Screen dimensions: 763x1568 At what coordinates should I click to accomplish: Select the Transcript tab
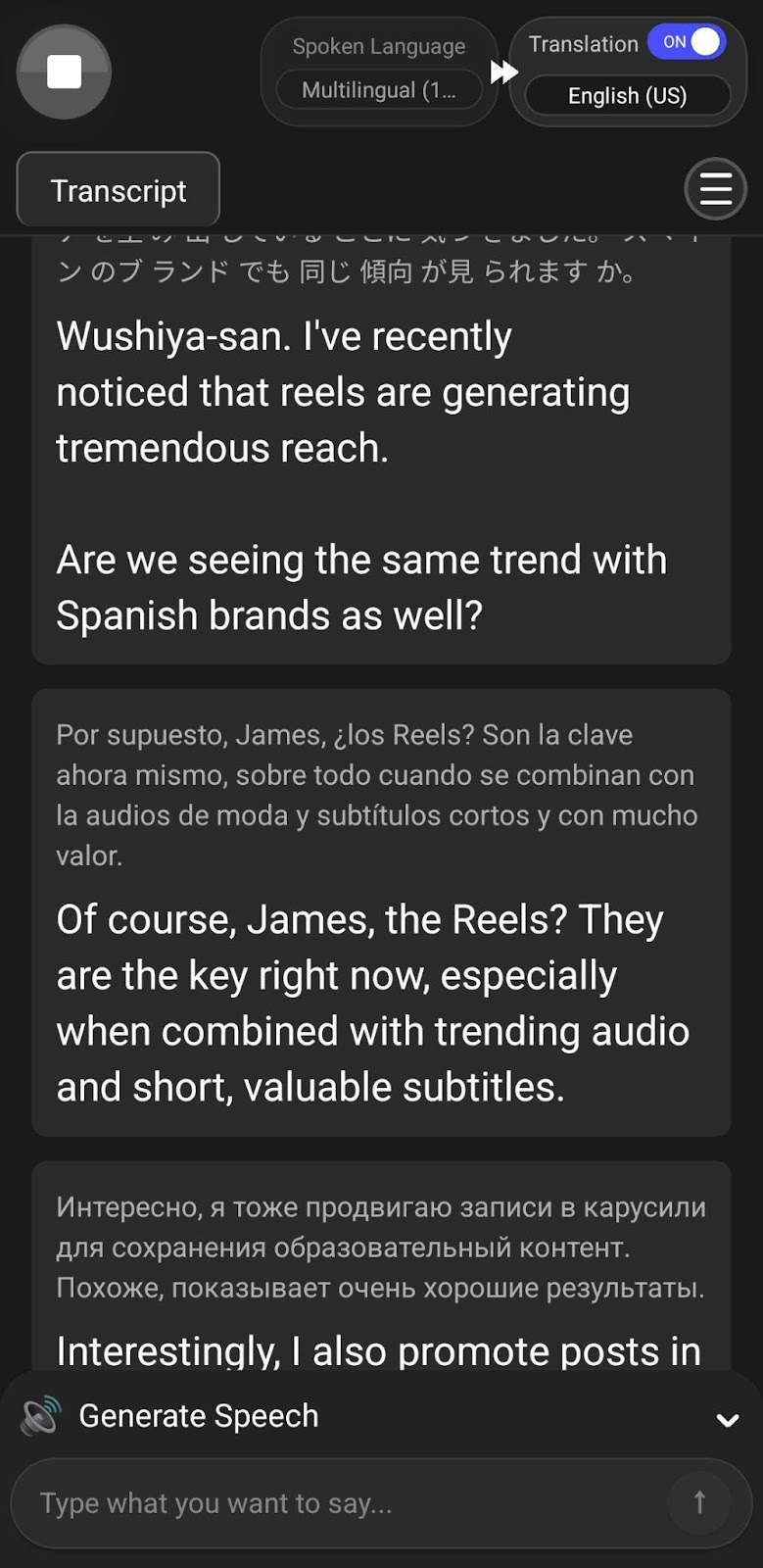[118, 189]
